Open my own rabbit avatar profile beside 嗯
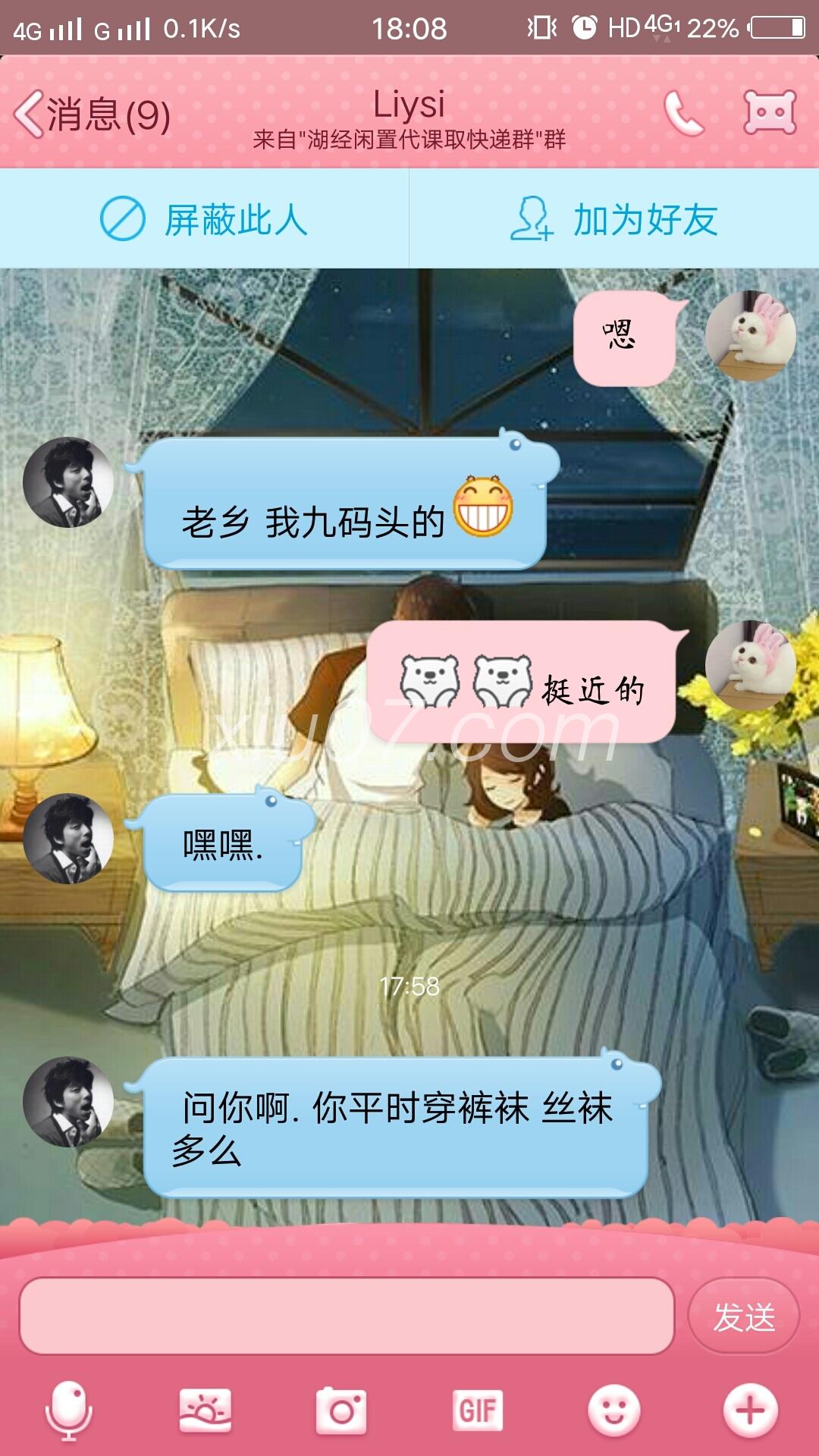This screenshot has width=819, height=1456. 750,335
